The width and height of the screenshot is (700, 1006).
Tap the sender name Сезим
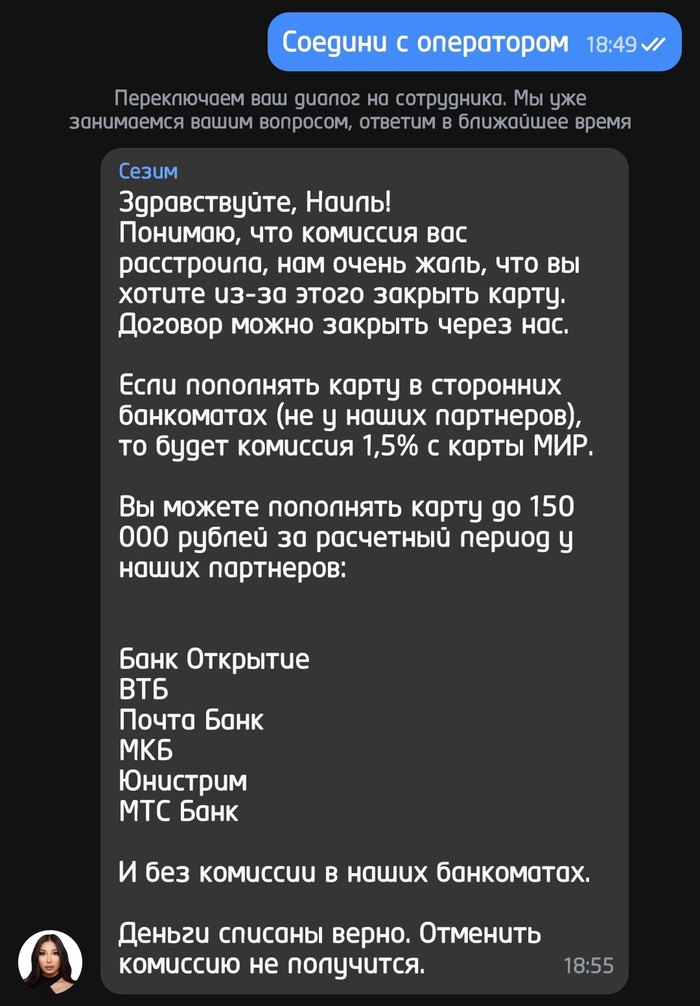pyautogui.click(x=148, y=172)
